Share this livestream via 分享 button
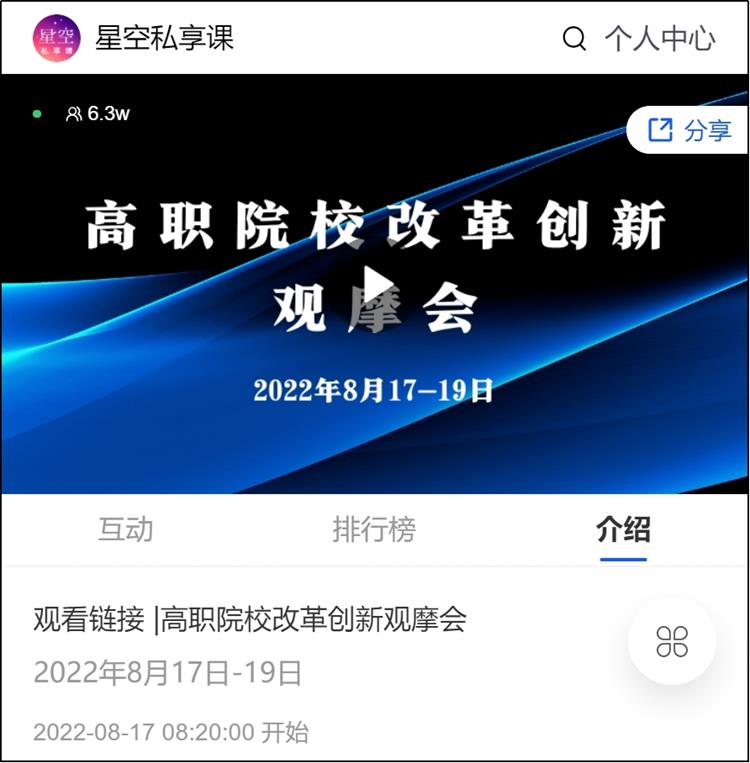 click(x=690, y=130)
